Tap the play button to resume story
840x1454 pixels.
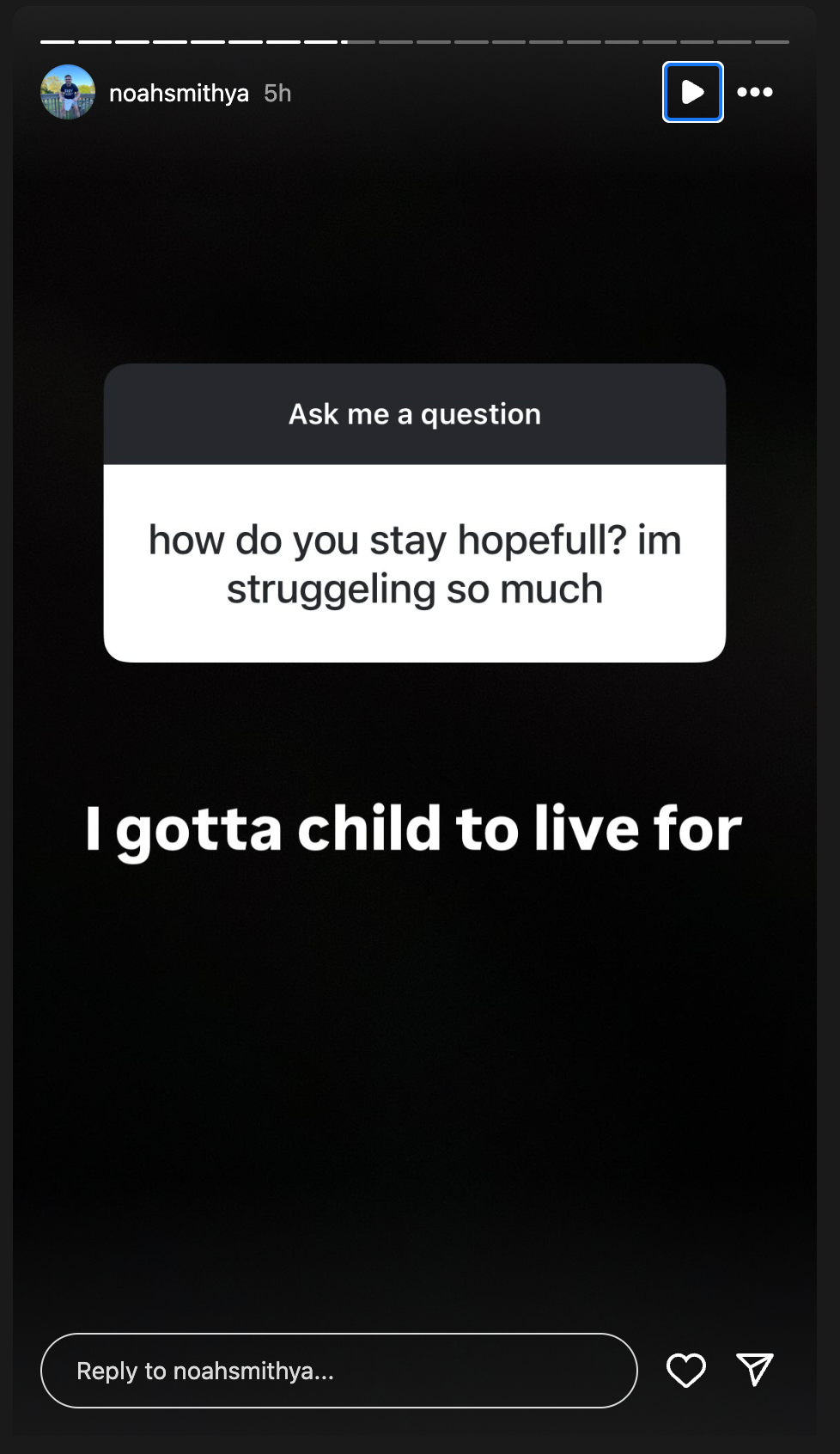tap(693, 92)
